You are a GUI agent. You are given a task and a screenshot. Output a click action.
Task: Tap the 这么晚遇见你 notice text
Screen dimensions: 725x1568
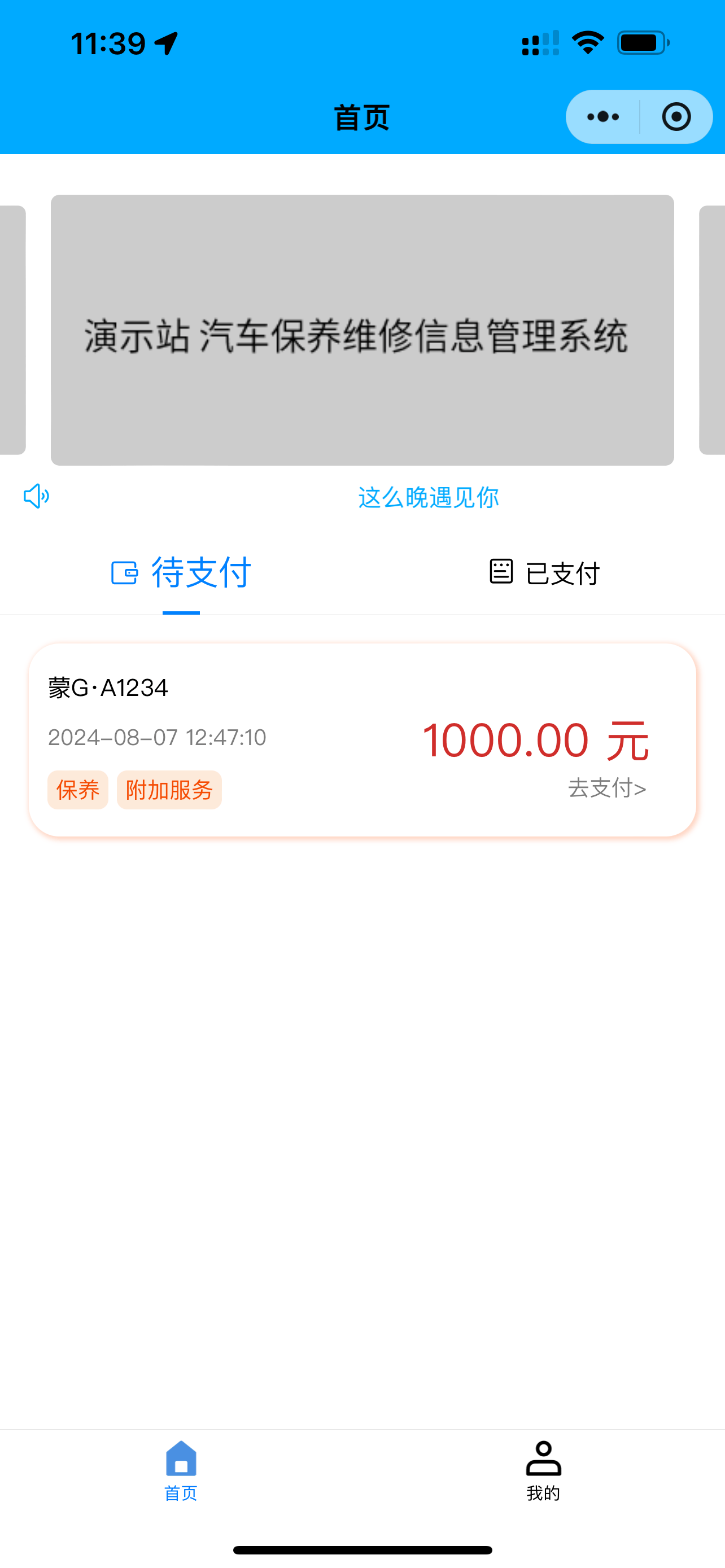pos(429,497)
